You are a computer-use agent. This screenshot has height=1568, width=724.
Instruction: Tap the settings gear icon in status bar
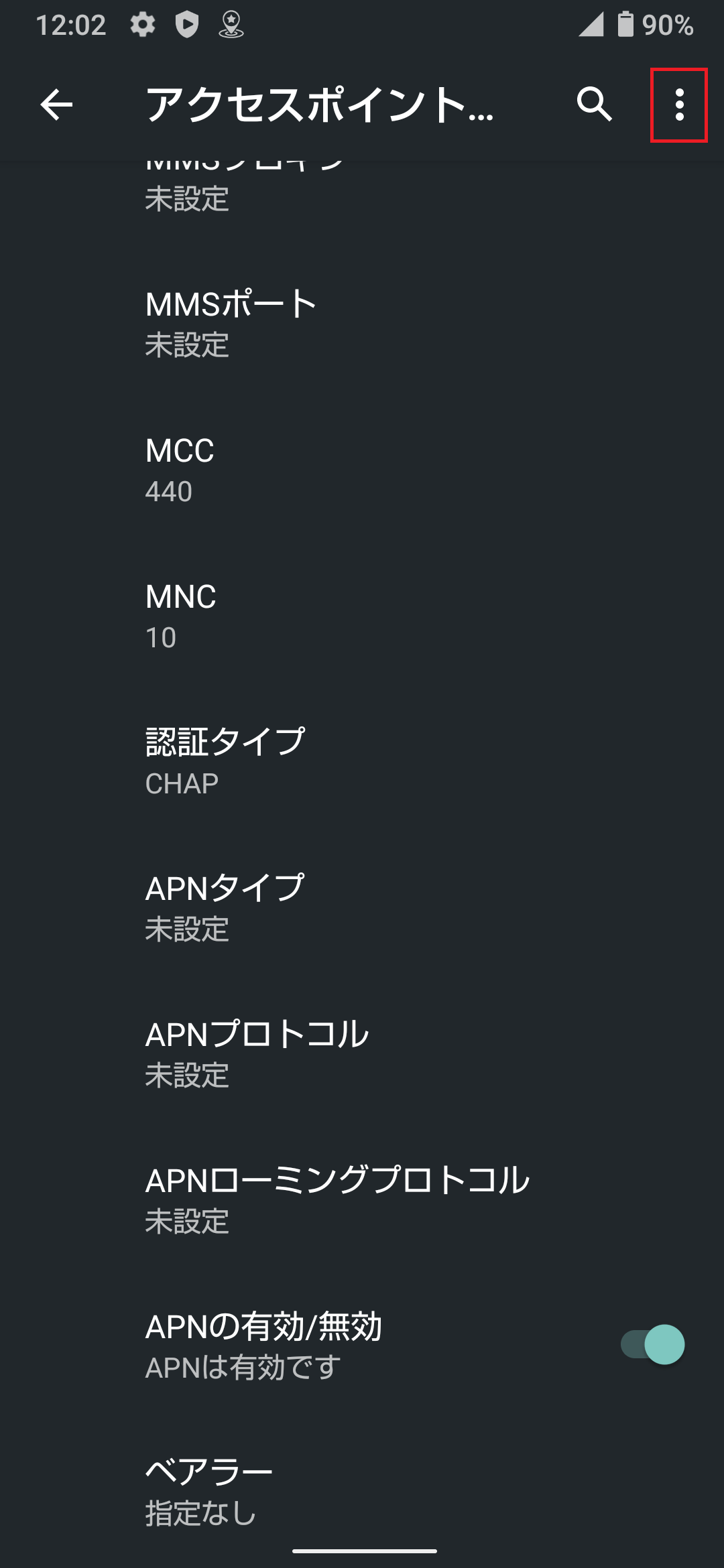(x=143, y=25)
